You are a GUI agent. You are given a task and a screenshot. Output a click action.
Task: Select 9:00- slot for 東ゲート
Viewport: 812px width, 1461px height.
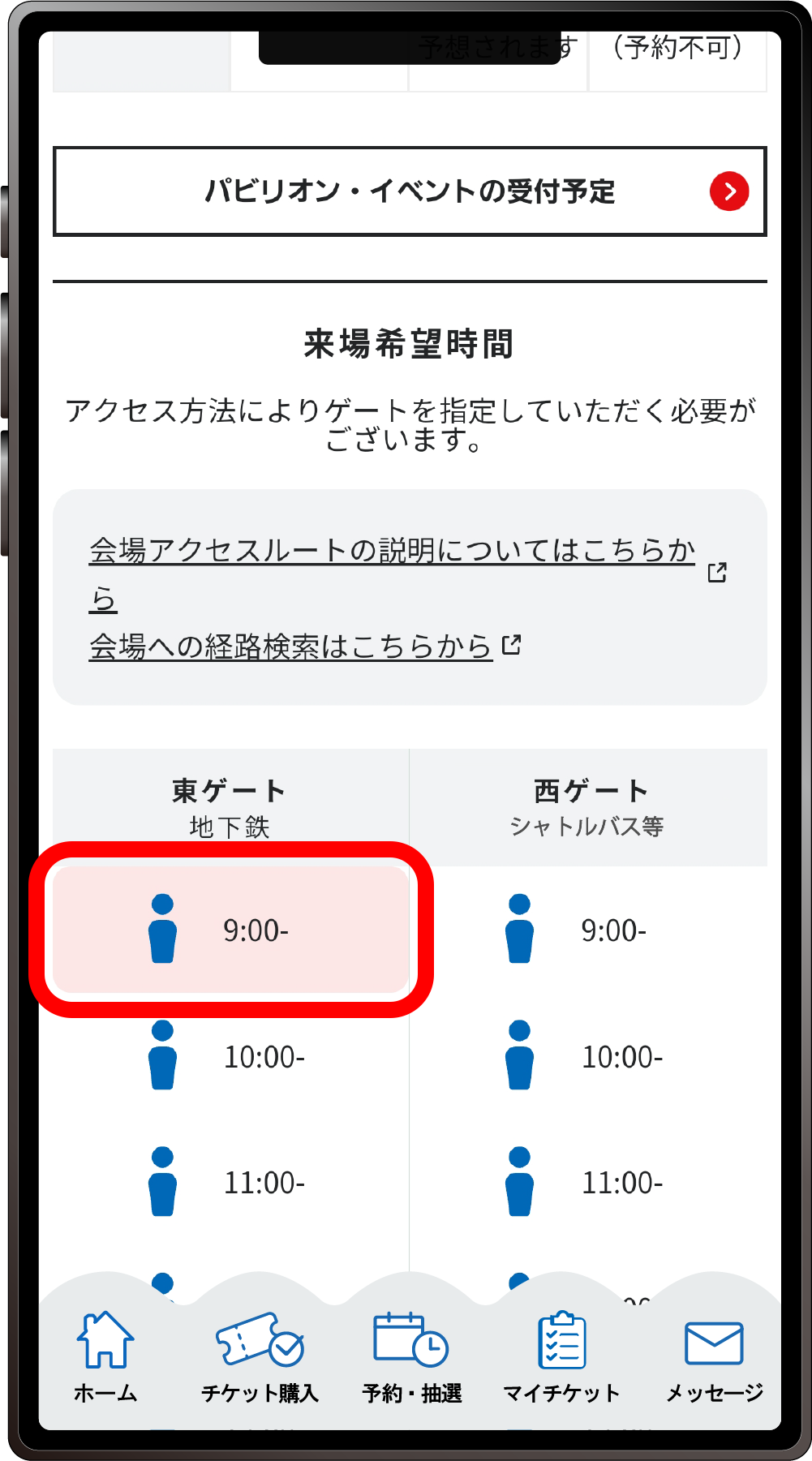(x=231, y=930)
